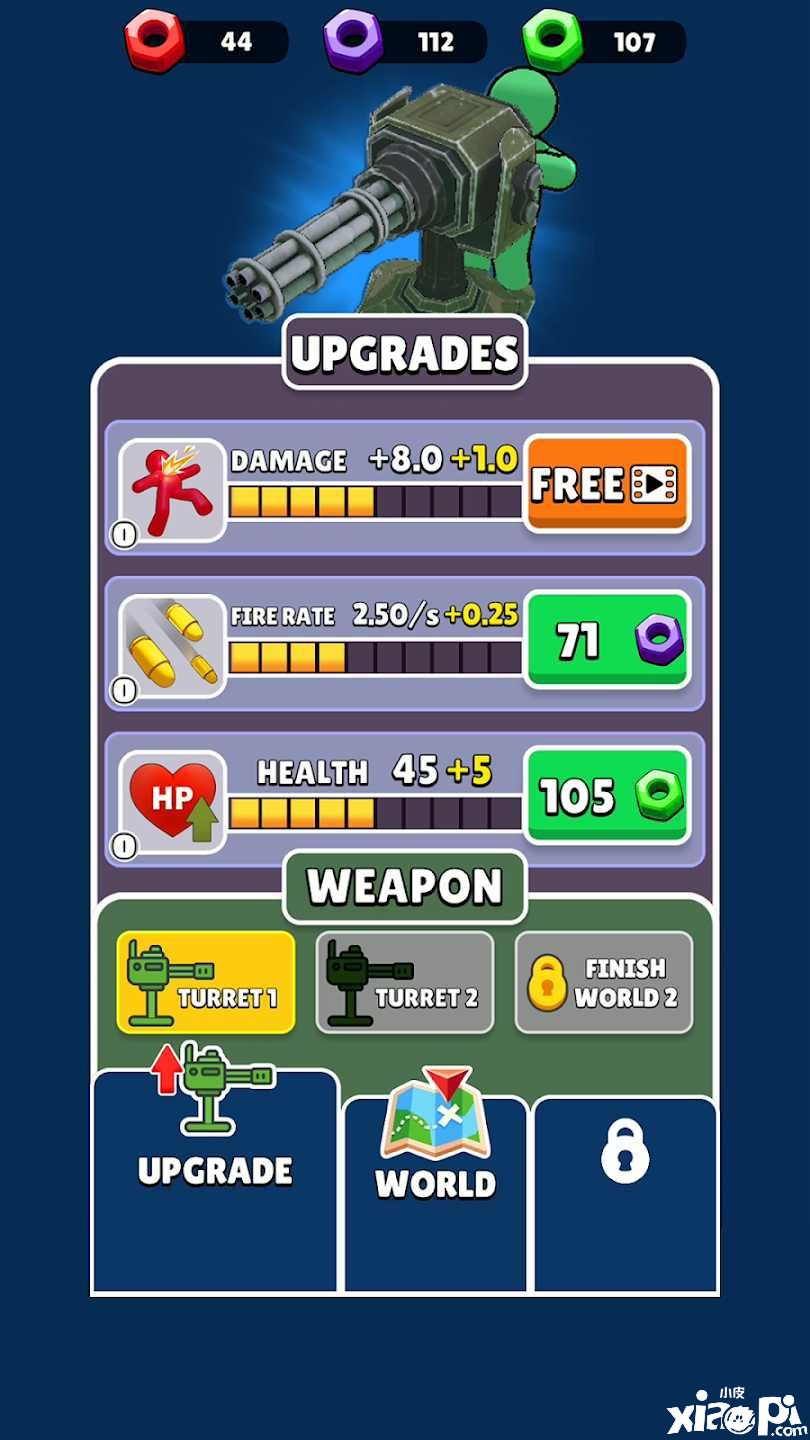Buy Fire Rate upgrade for 71 purple nuts
The image size is (810, 1440).
[606, 641]
